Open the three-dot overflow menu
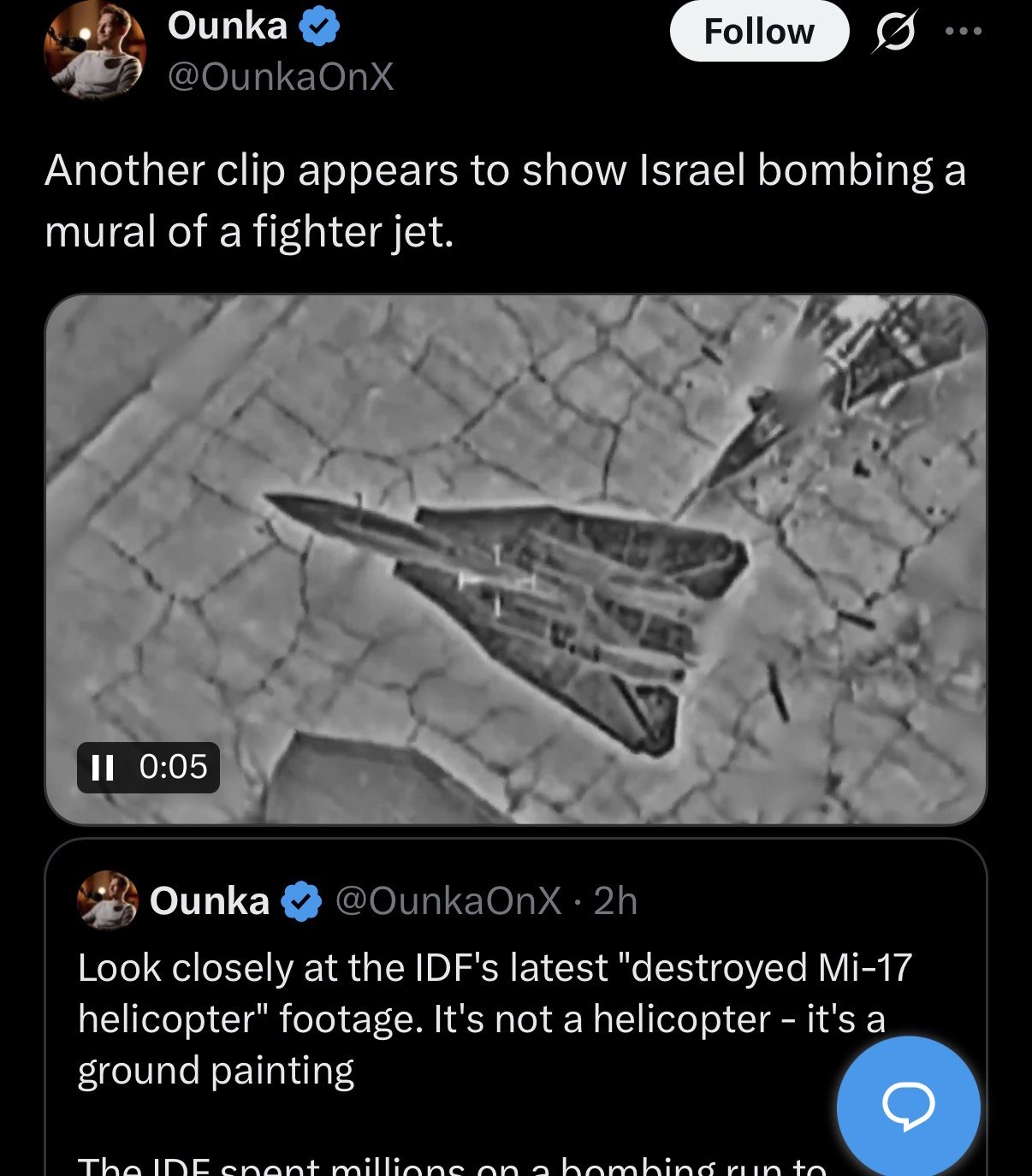Image resolution: width=1032 pixels, height=1176 pixels. [x=964, y=31]
